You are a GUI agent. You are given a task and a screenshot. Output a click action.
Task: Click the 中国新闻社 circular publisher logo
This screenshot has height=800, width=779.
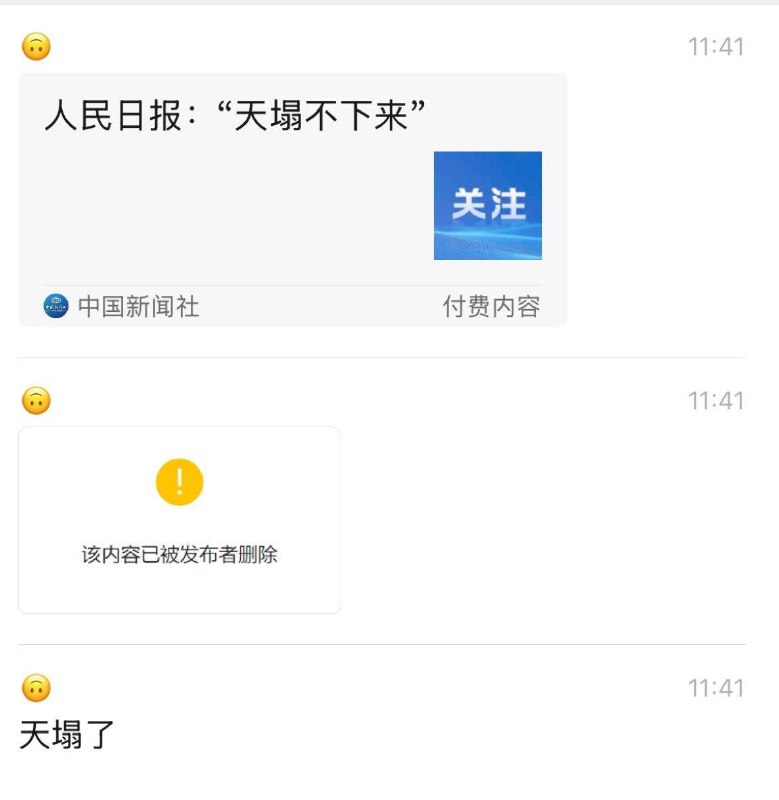(x=56, y=307)
